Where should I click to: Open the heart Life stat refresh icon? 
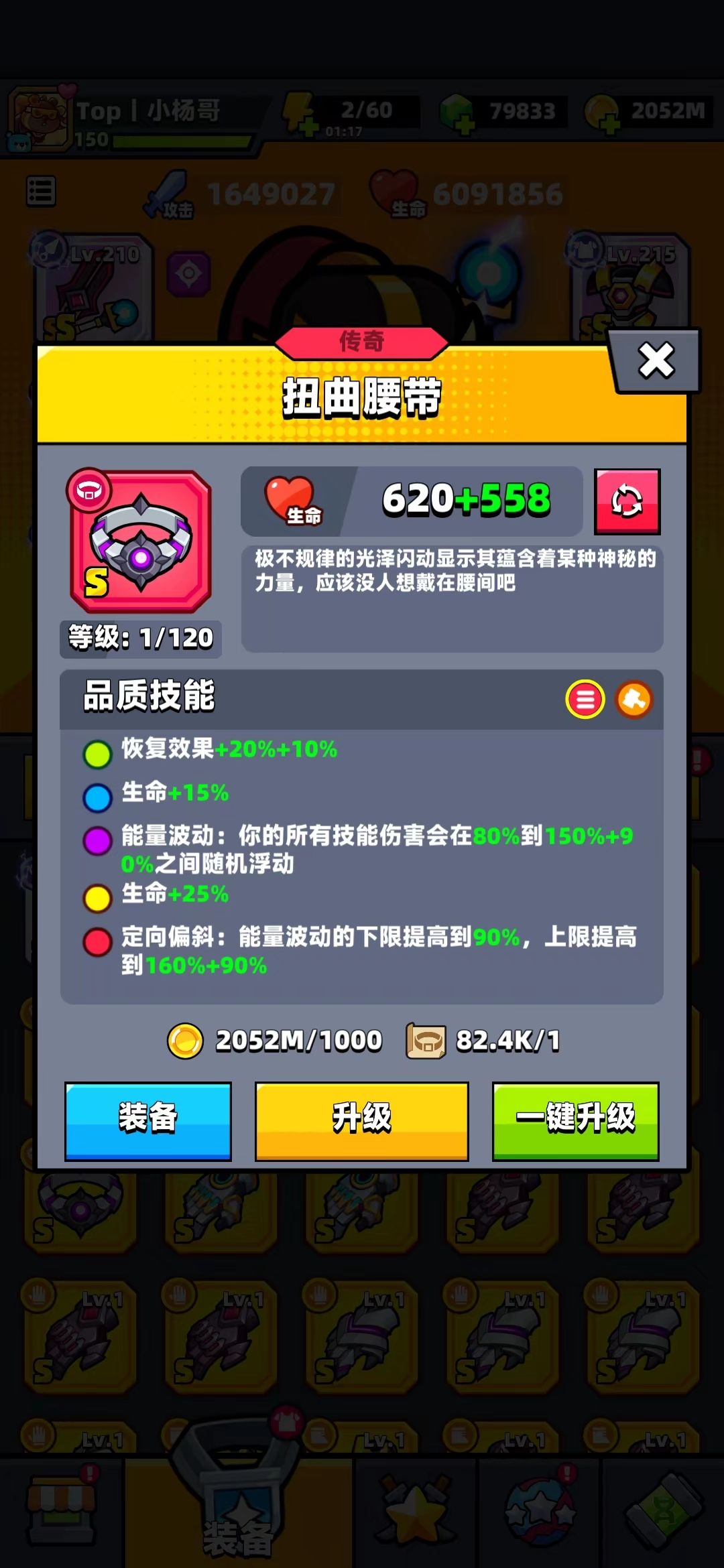[x=627, y=503]
